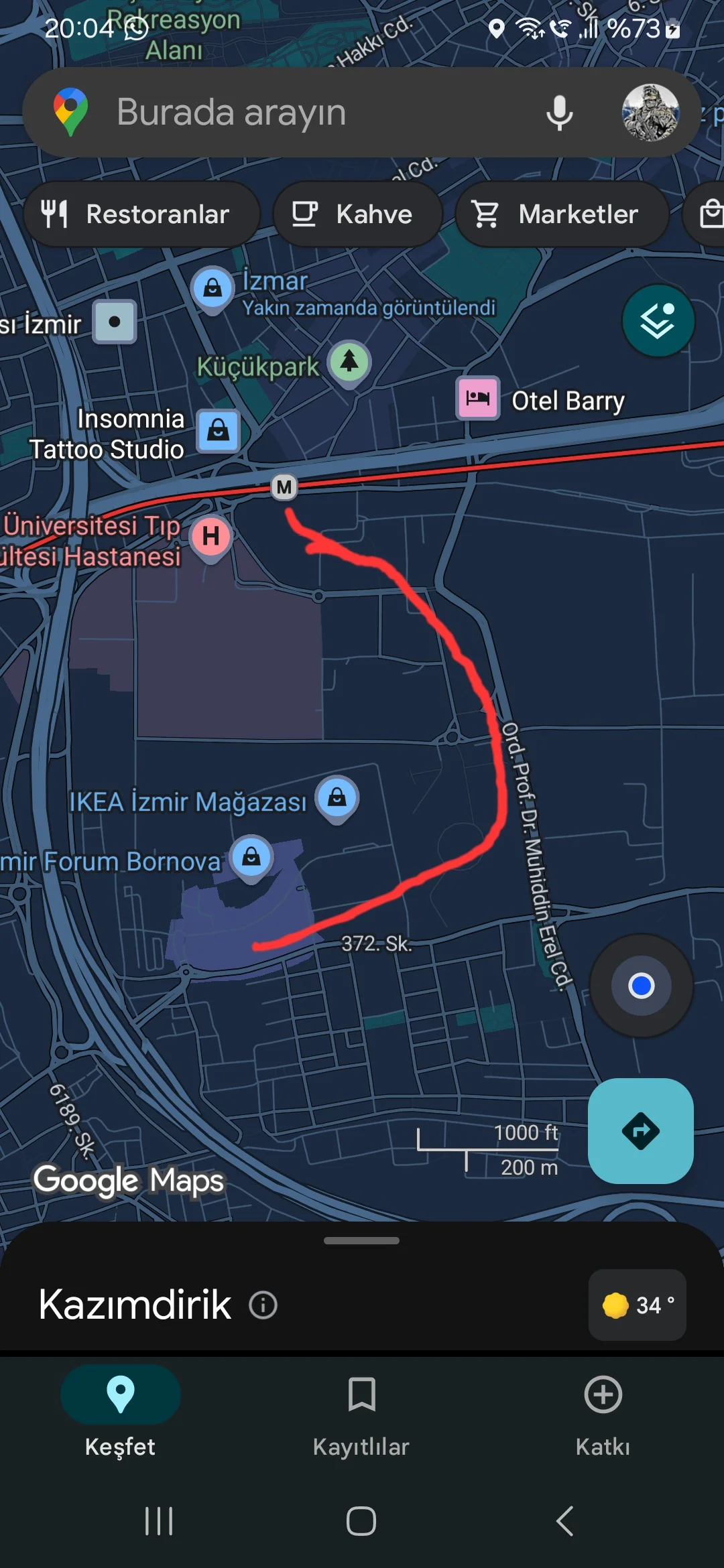
Task: Open the Marketler category chip
Action: click(562, 214)
